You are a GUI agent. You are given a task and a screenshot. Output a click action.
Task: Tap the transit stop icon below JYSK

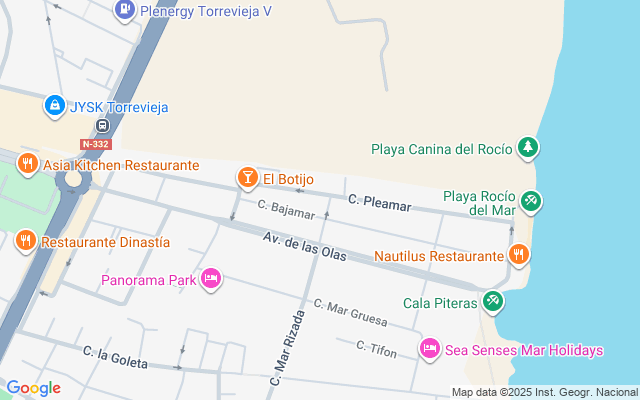pos(102,126)
